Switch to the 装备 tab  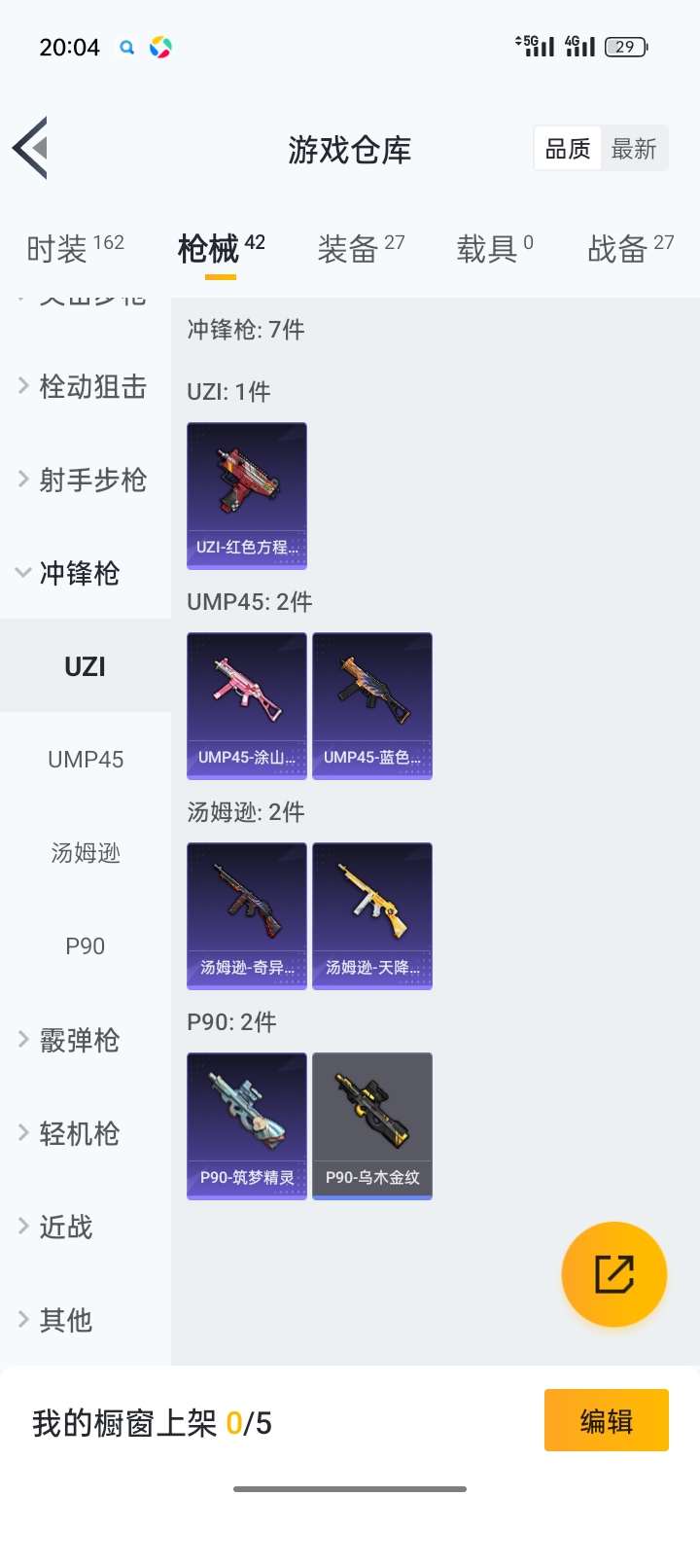coord(361,249)
